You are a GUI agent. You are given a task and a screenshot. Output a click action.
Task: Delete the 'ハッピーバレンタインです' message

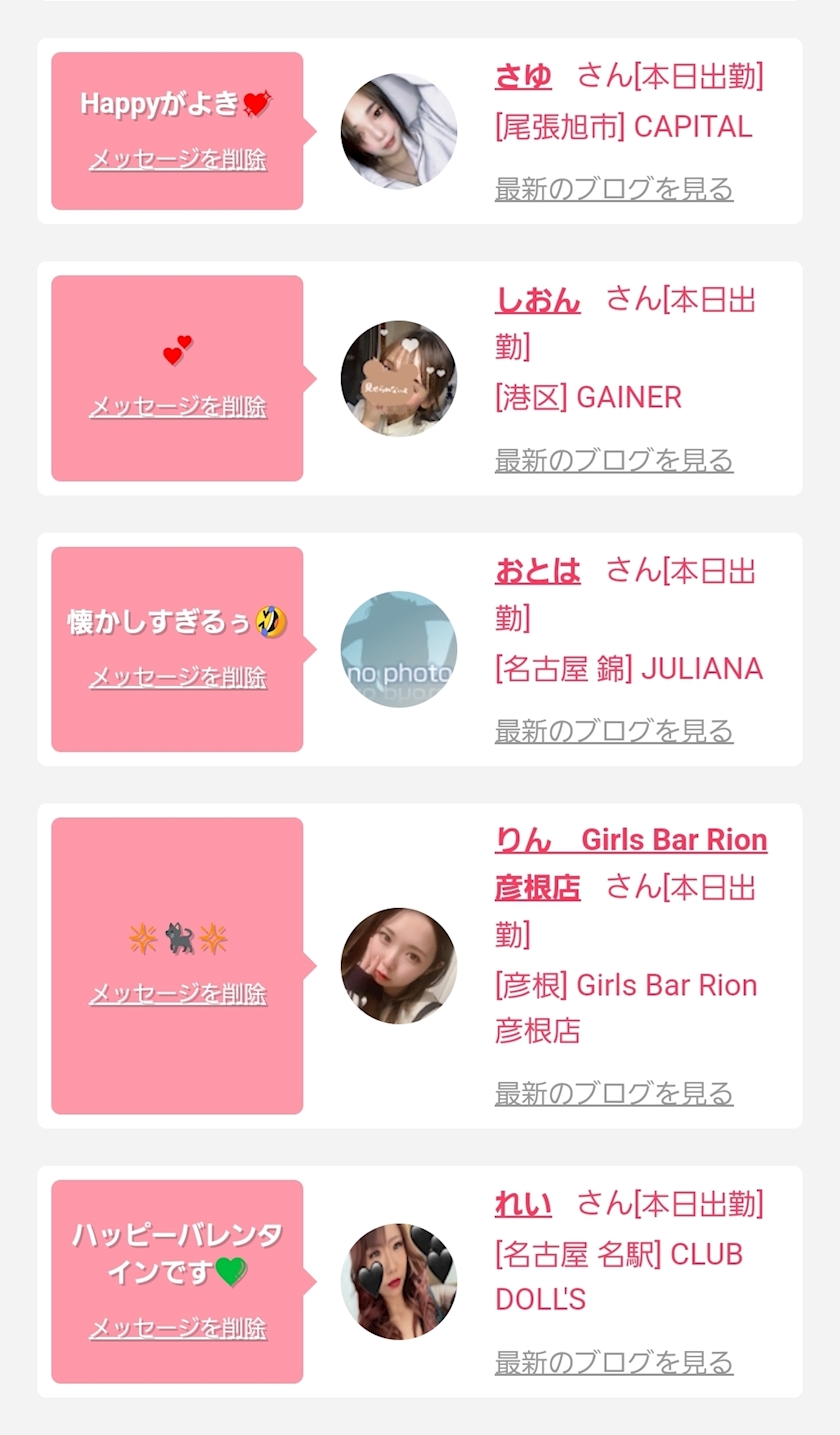click(178, 1328)
